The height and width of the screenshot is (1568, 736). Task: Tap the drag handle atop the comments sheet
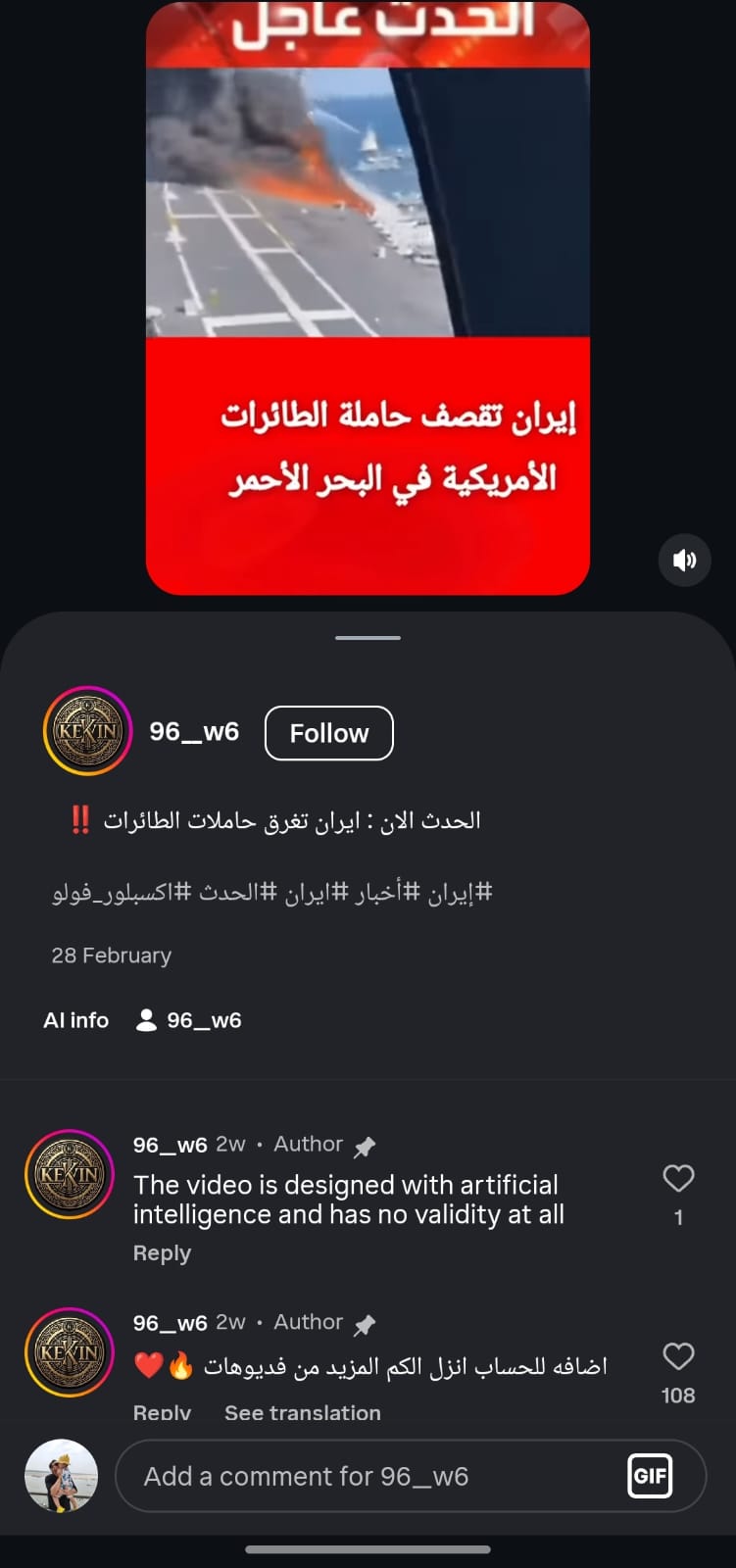(368, 638)
